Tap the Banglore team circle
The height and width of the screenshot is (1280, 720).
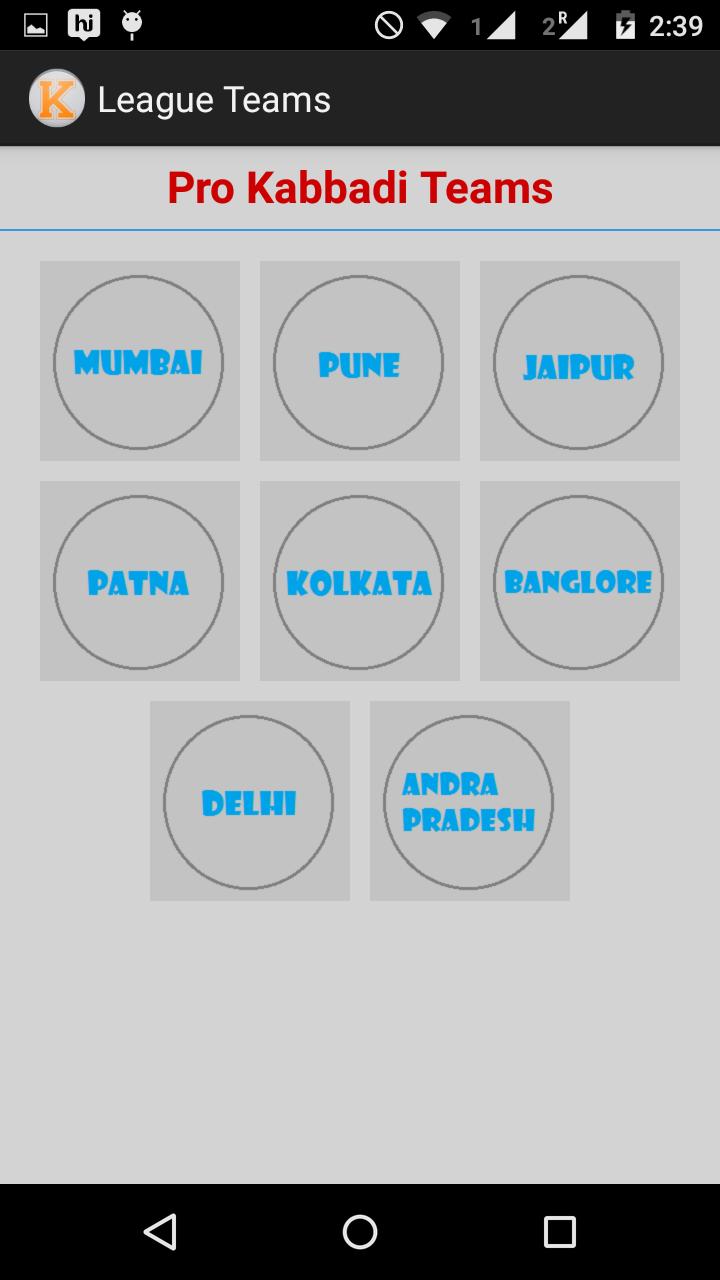(x=579, y=581)
